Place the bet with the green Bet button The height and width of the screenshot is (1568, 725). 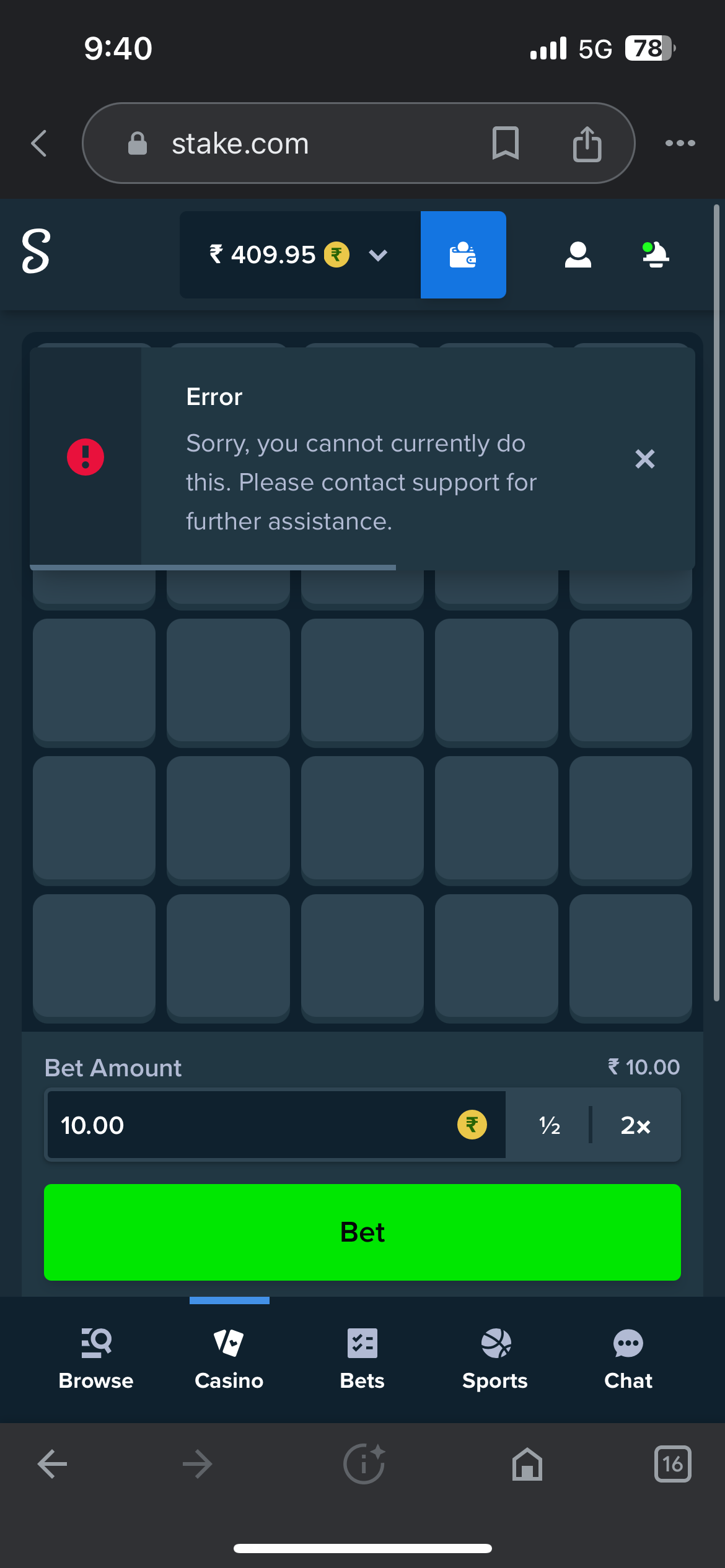tap(362, 1232)
